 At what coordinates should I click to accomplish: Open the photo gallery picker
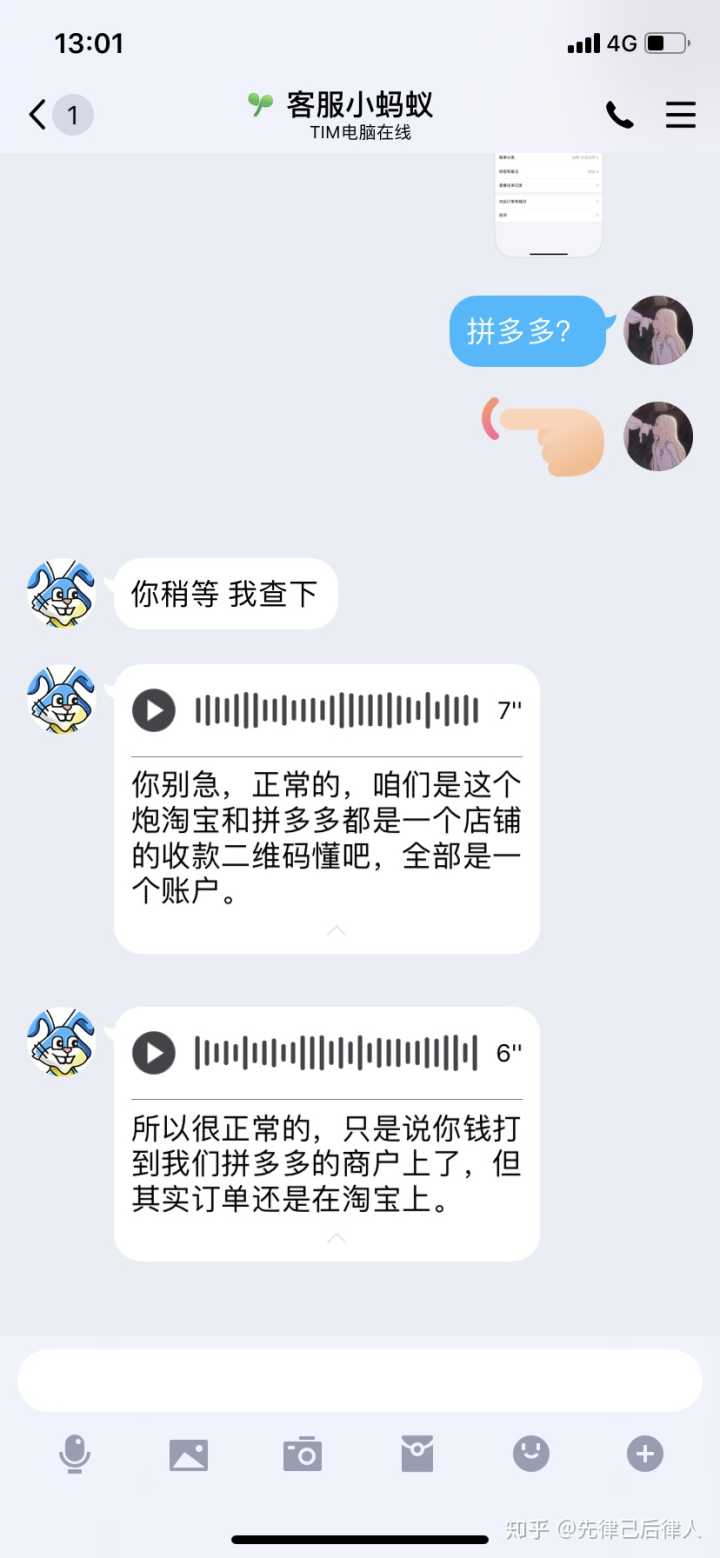coord(188,1453)
